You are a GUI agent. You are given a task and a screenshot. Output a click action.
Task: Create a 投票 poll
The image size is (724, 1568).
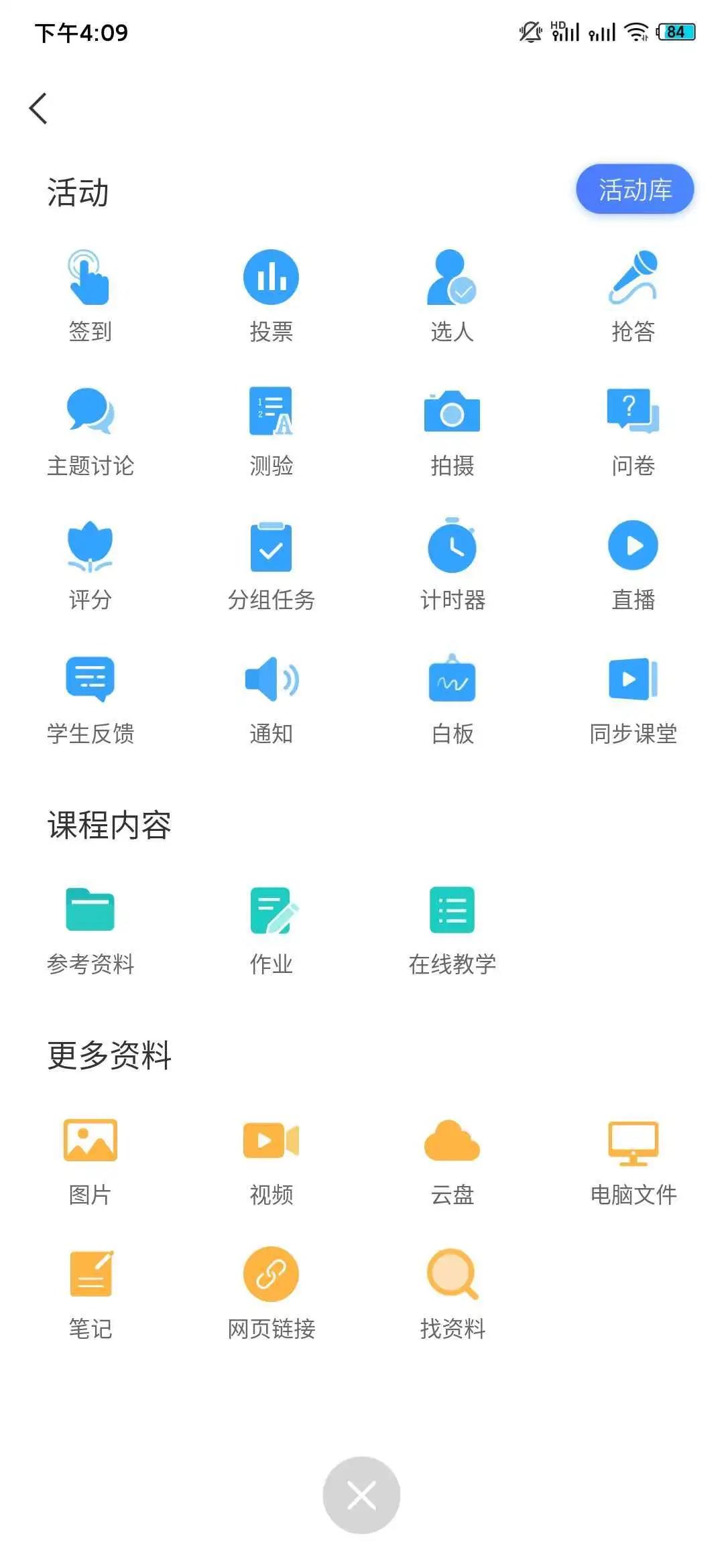[x=271, y=296]
